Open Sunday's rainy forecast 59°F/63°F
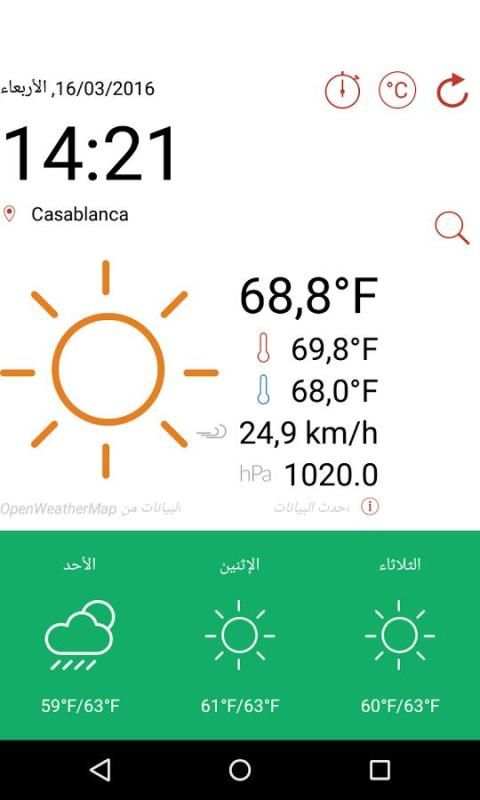Image resolution: width=480 pixels, height=800 pixels. (x=80, y=635)
